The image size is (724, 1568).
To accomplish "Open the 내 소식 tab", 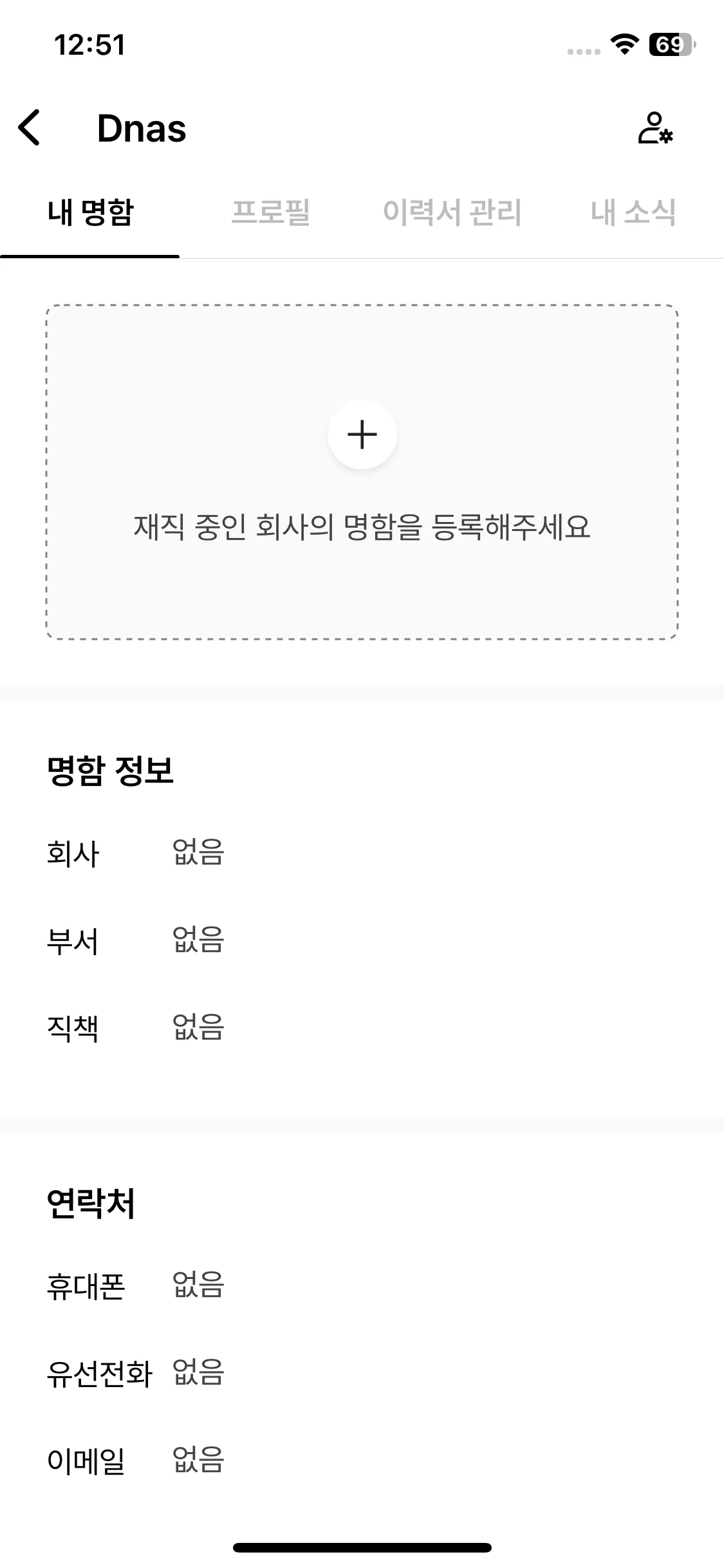I will tap(633, 212).
